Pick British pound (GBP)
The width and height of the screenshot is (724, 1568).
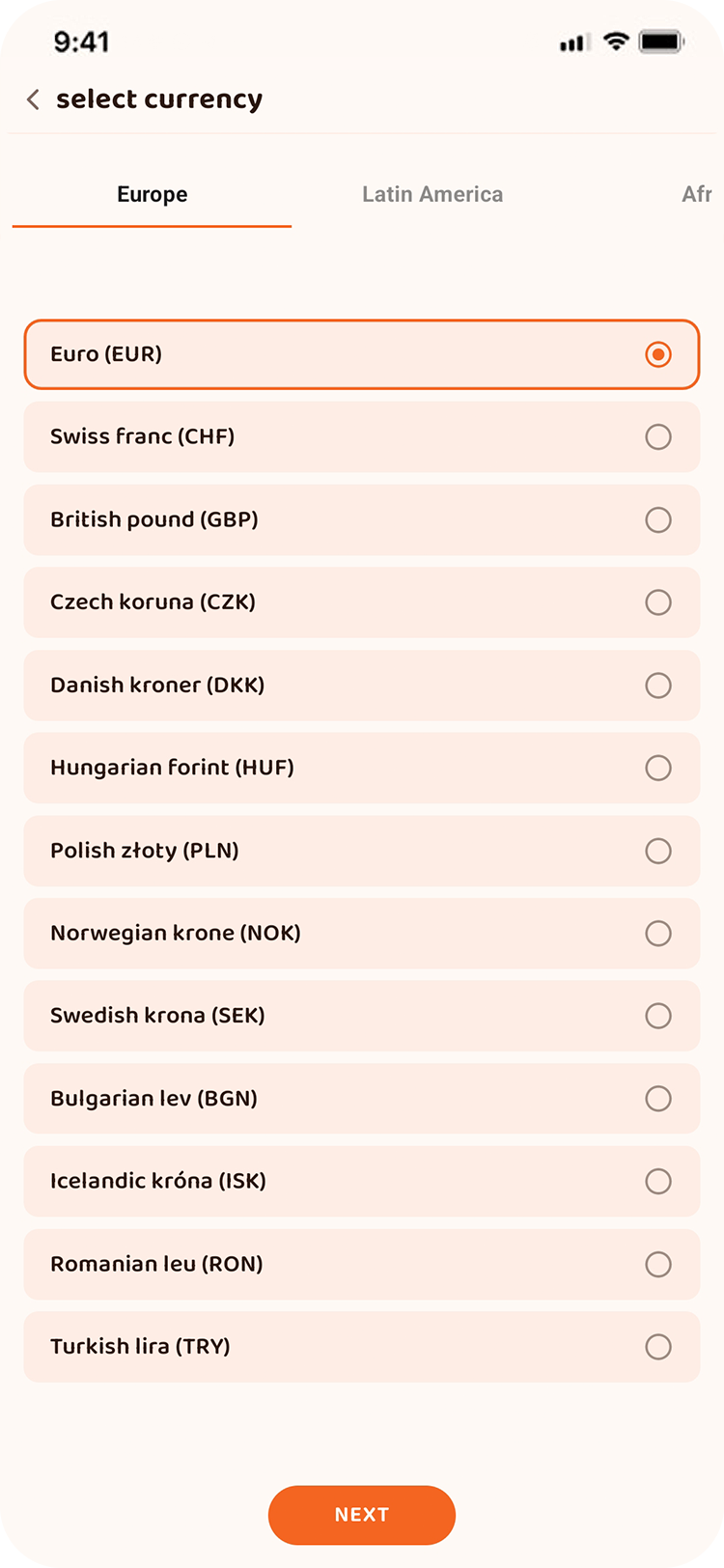(x=361, y=519)
